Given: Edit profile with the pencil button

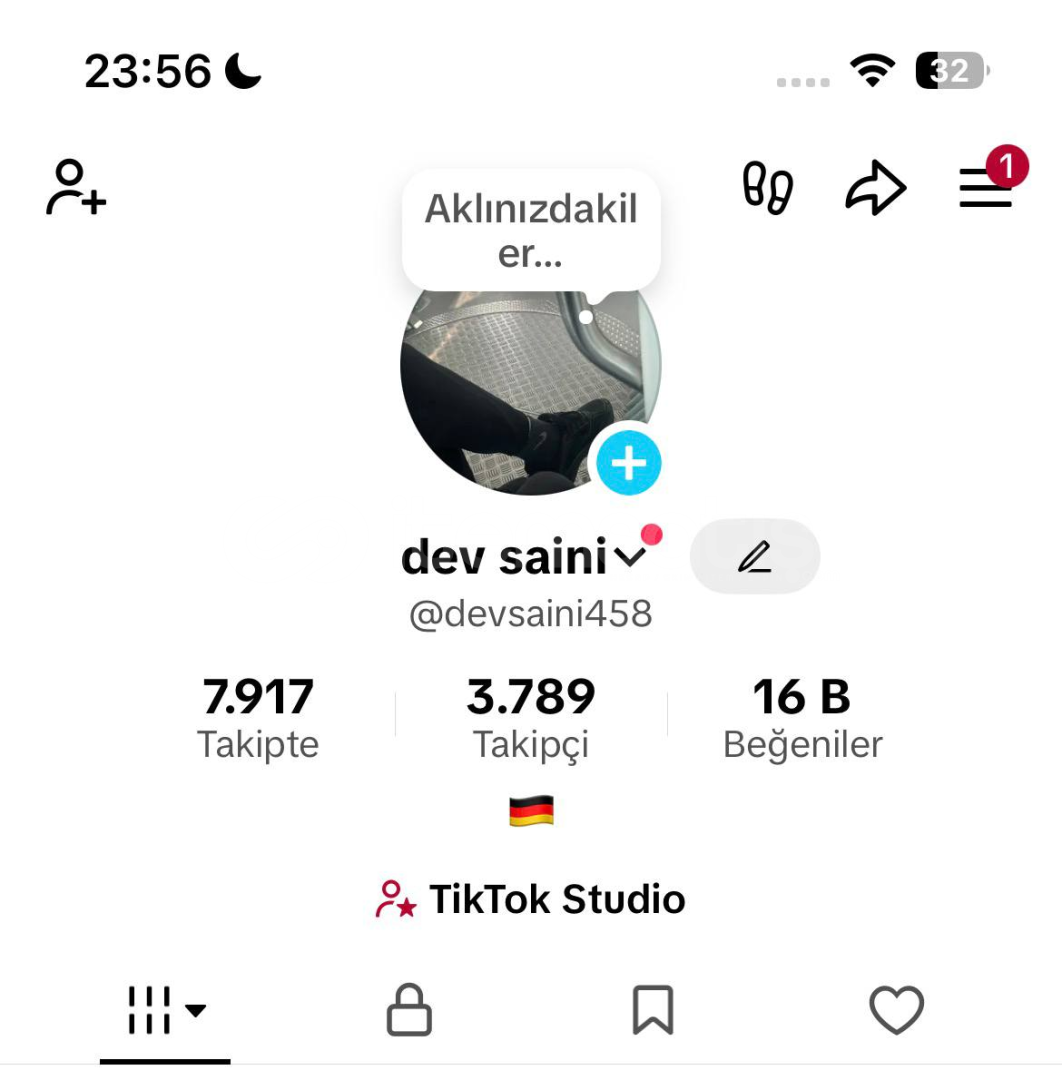Looking at the screenshot, I should pyautogui.click(x=755, y=556).
